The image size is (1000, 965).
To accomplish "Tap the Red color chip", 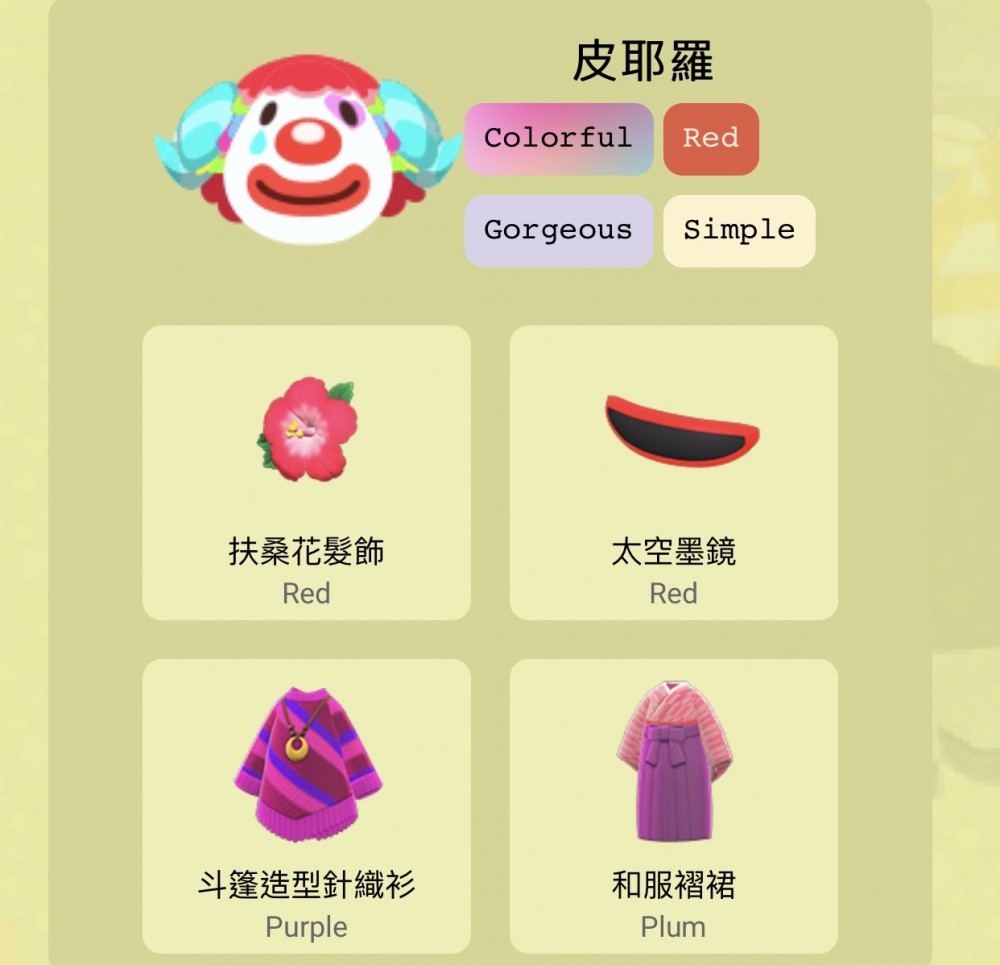I will click(x=711, y=139).
